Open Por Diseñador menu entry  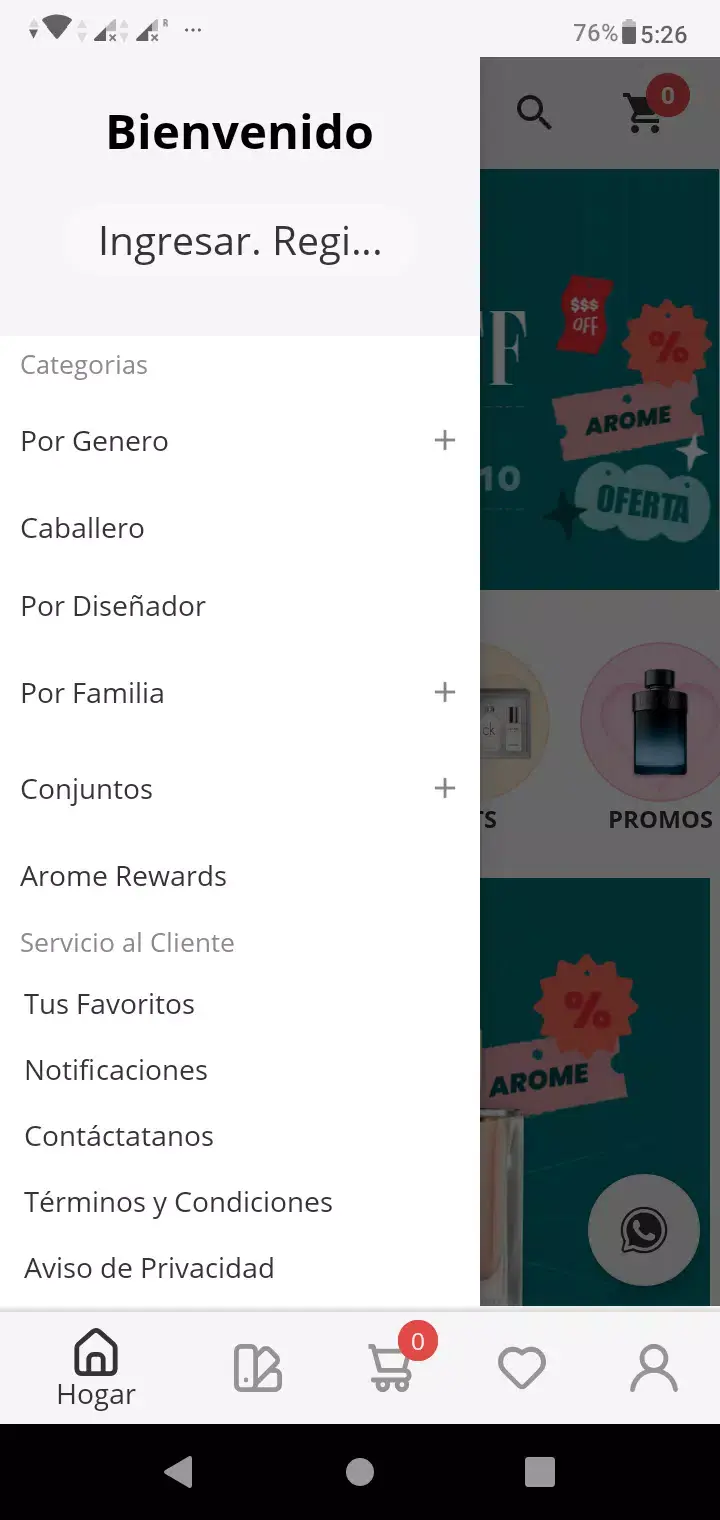coord(112,606)
